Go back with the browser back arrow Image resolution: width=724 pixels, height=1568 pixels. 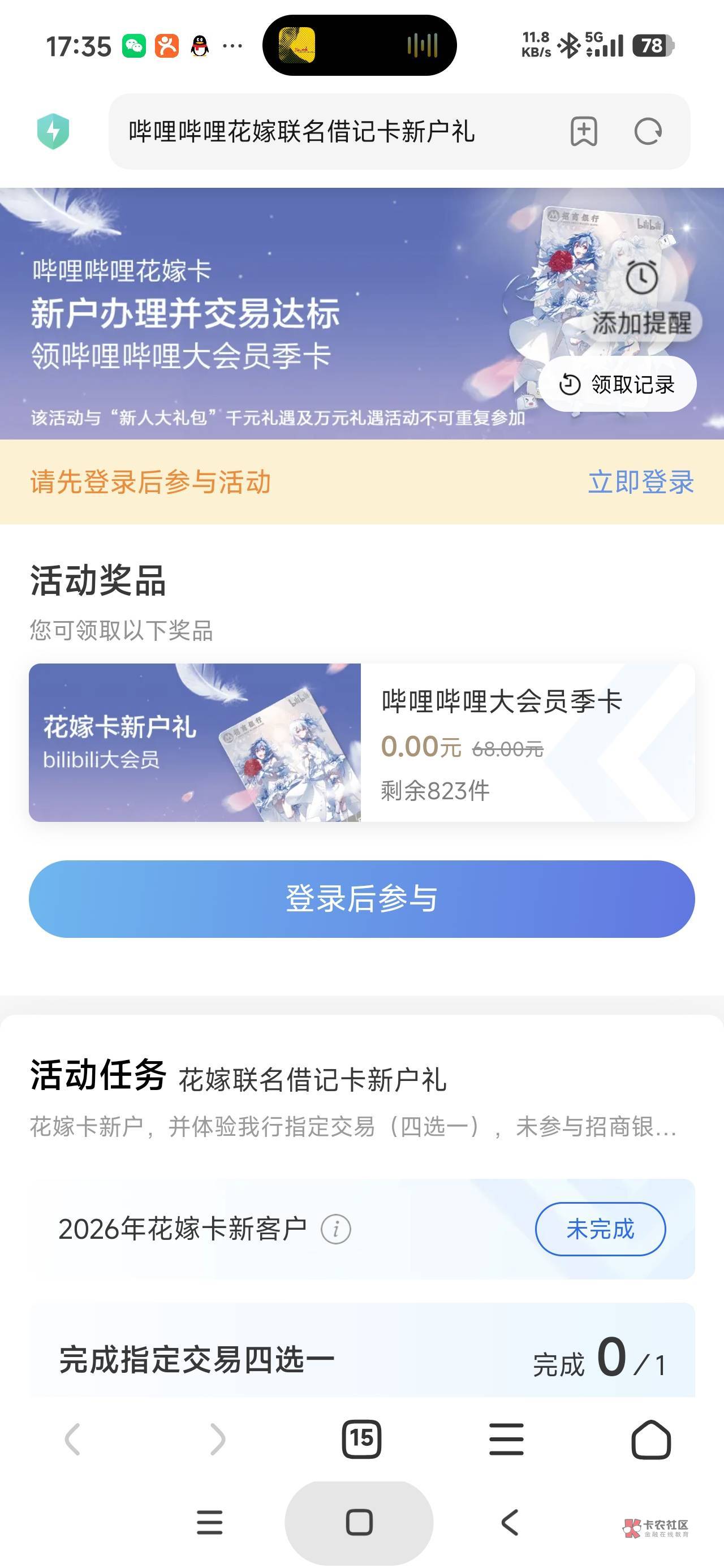(x=72, y=1439)
